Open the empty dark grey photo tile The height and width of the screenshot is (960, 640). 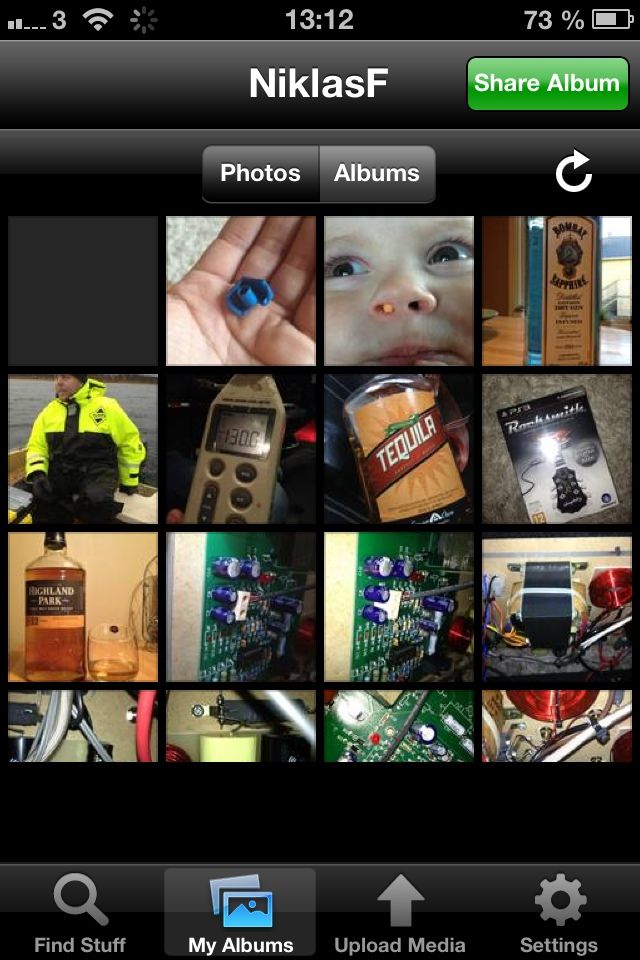click(83, 291)
